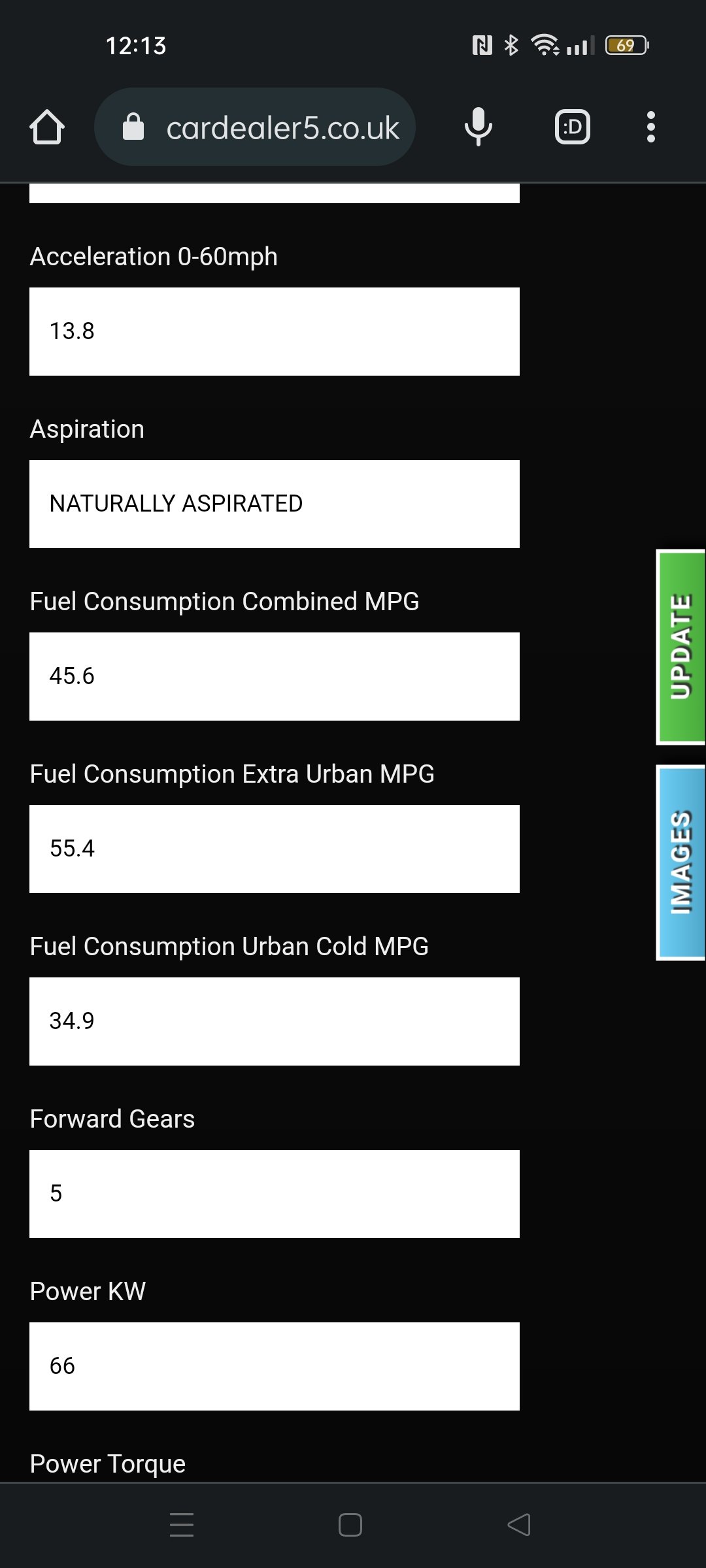This screenshot has height=1568, width=706.
Task: Select the Aspiration text field
Action: pos(275,504)
